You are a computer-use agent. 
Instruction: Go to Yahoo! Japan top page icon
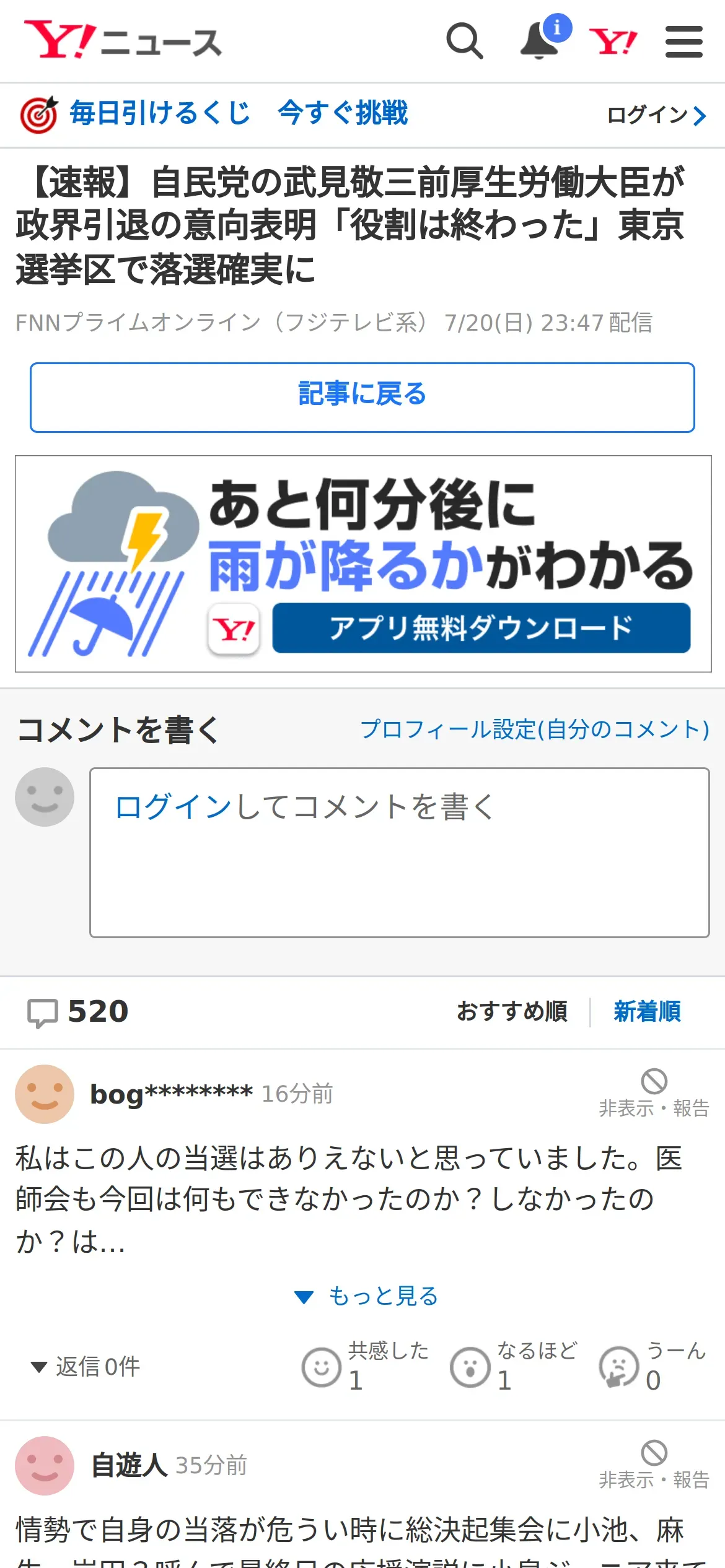pyautogui.click(x=613, y=41)
